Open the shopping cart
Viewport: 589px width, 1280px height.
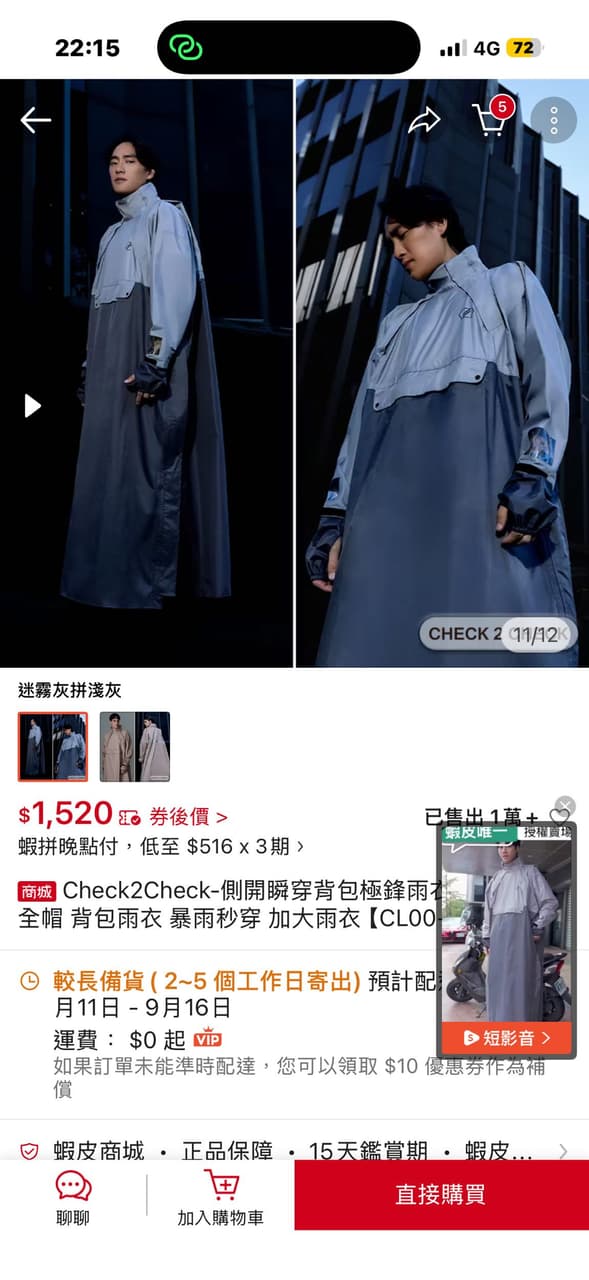[x=490, y=119]
